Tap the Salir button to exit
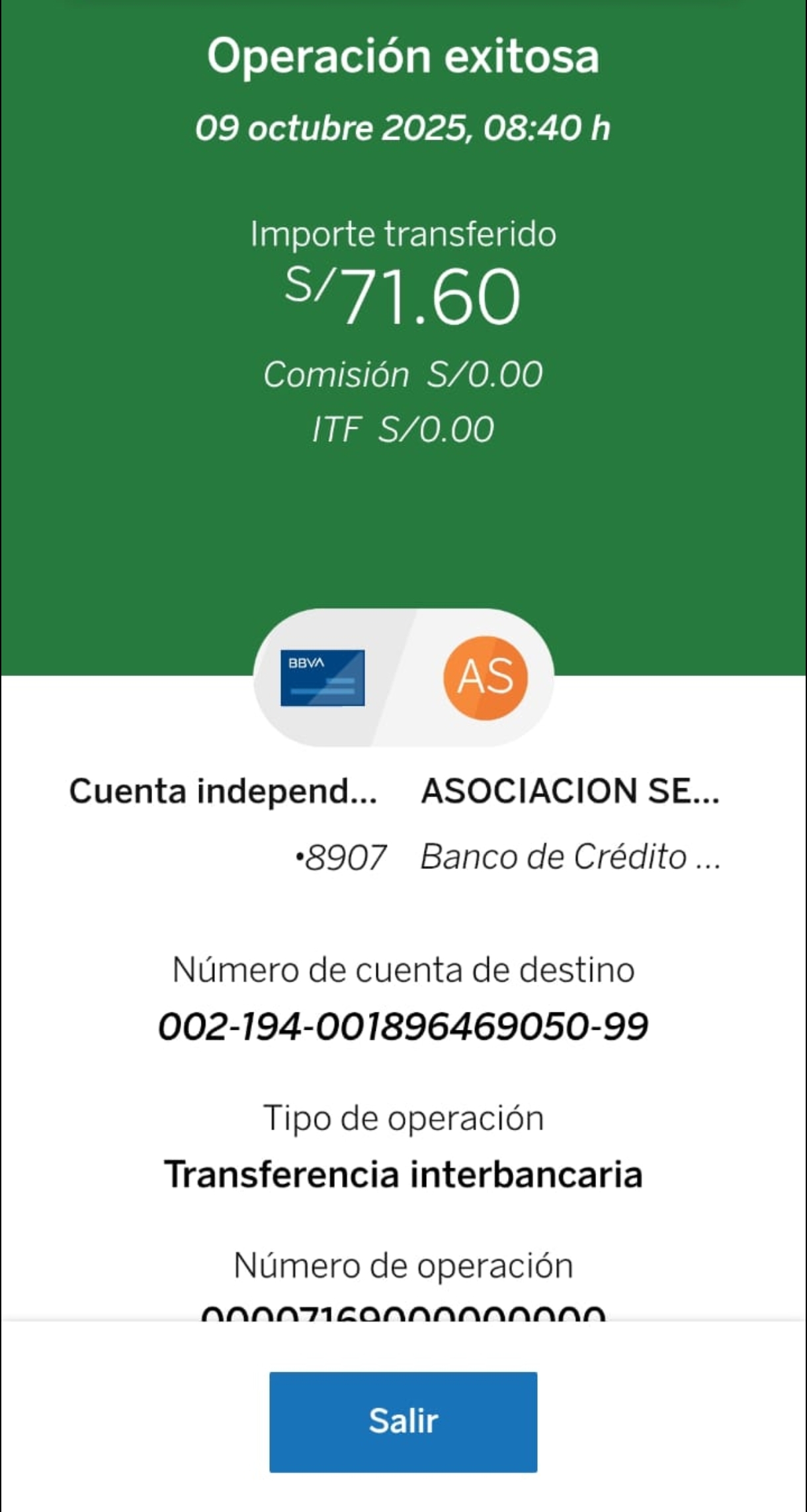 pos(403,1421)
